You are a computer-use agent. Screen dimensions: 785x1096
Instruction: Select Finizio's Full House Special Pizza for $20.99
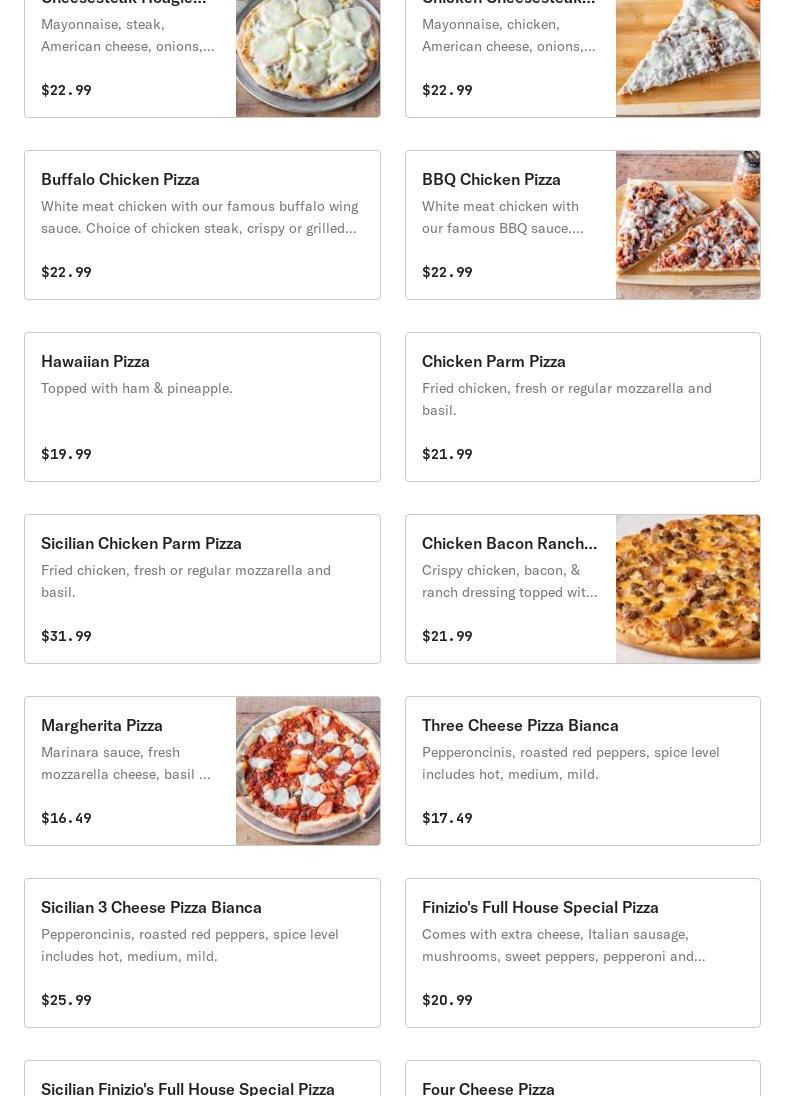pos(582,953)
